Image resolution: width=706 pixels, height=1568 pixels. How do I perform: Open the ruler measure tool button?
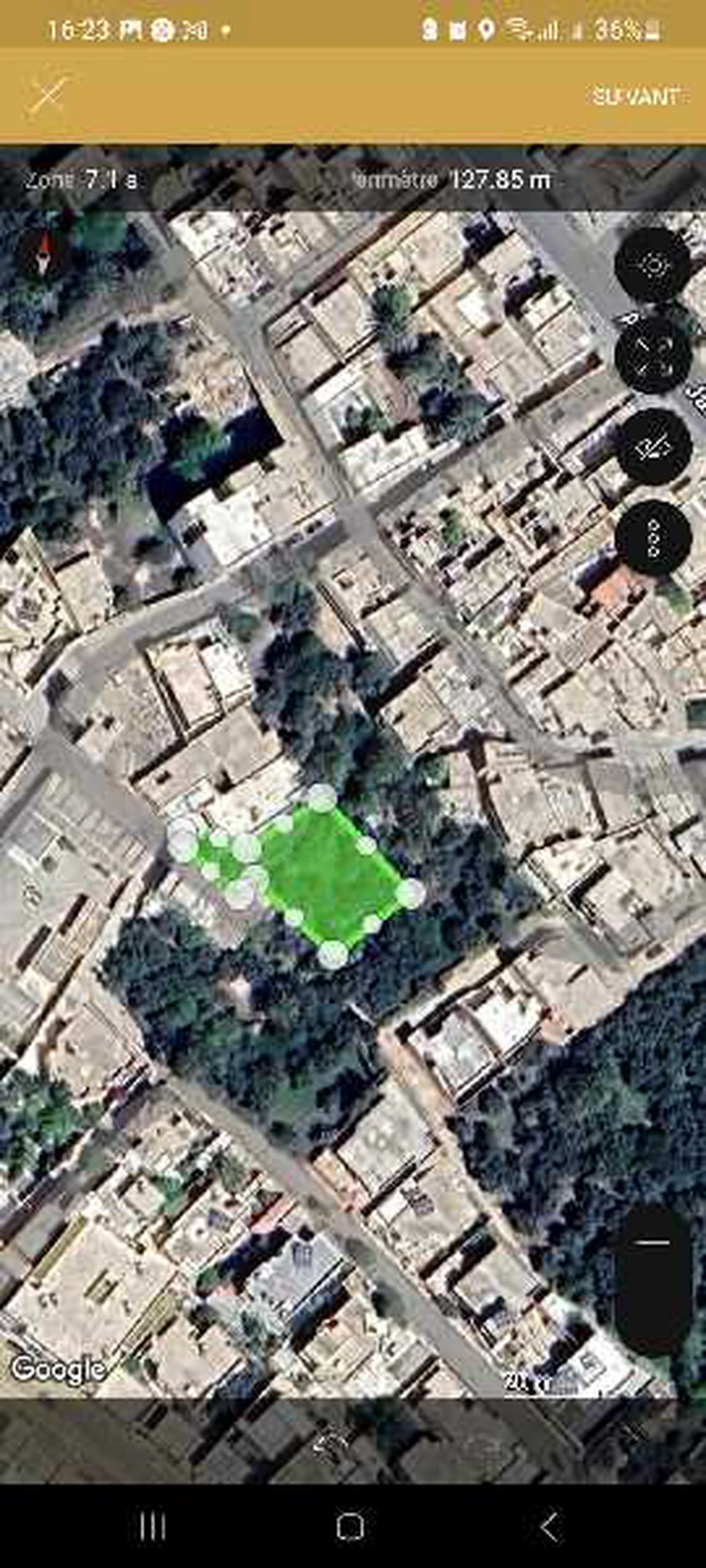[x=653, y=447]
